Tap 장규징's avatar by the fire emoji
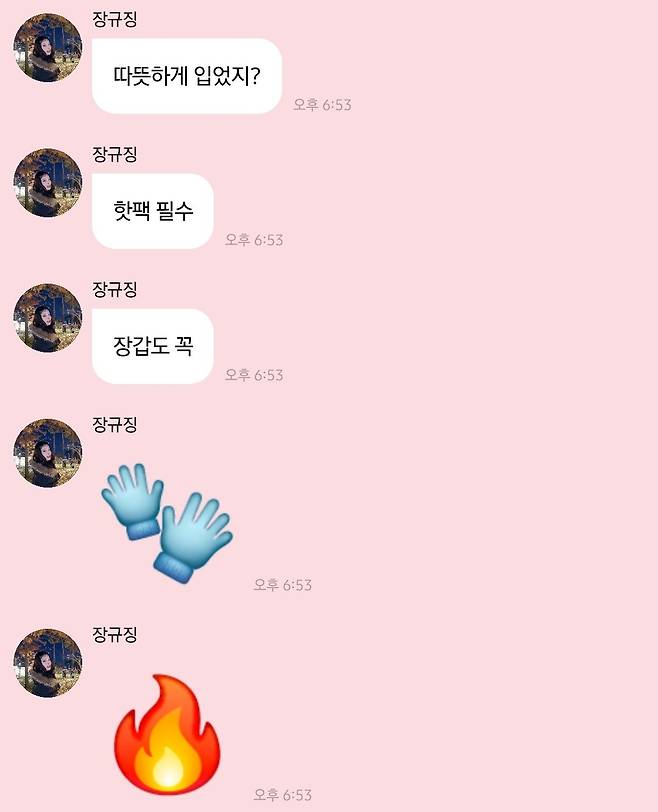Viewport: 658px width, 812px height. pos(47,663)
